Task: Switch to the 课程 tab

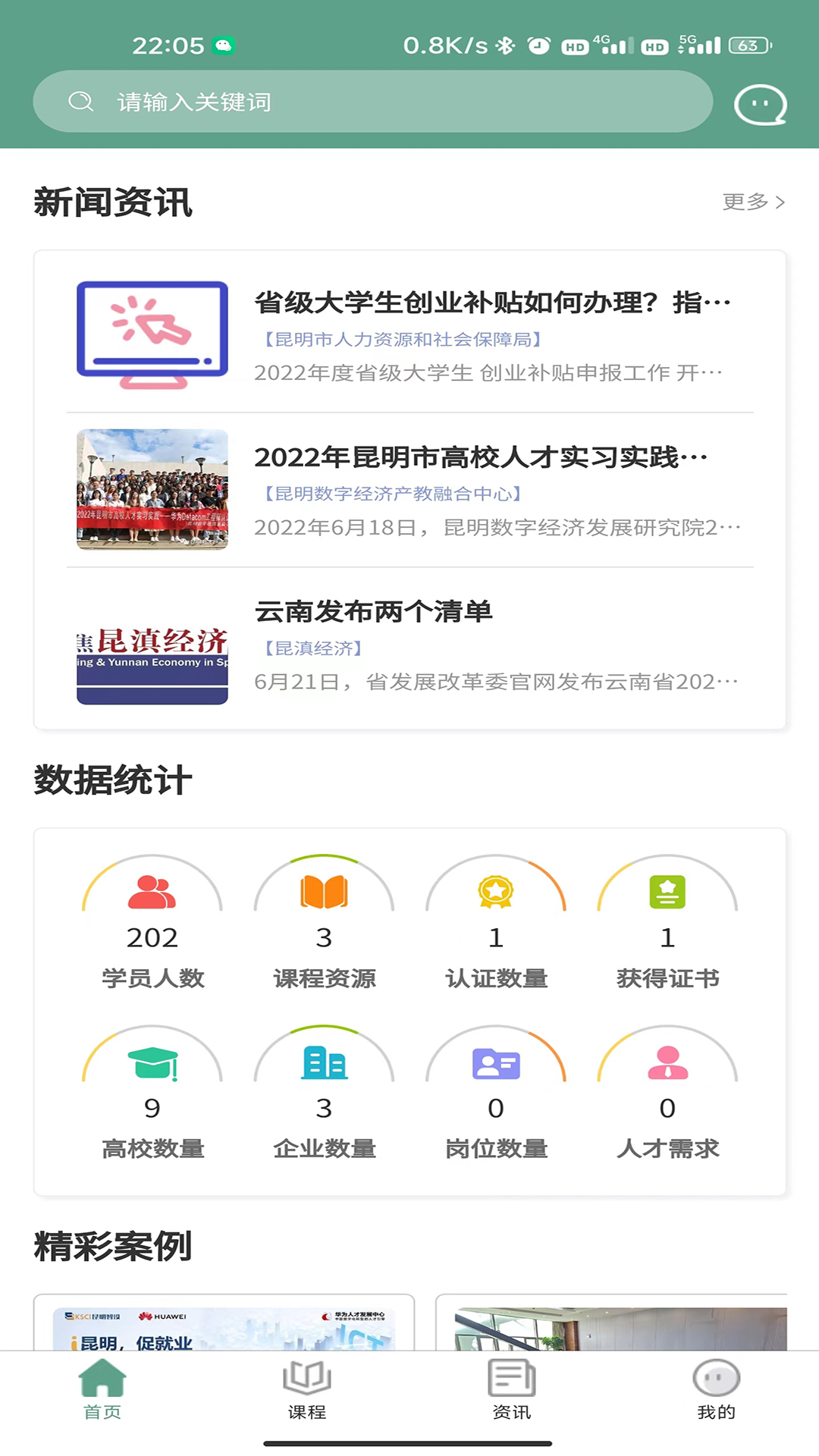Action: click(x=307, y=1389)
